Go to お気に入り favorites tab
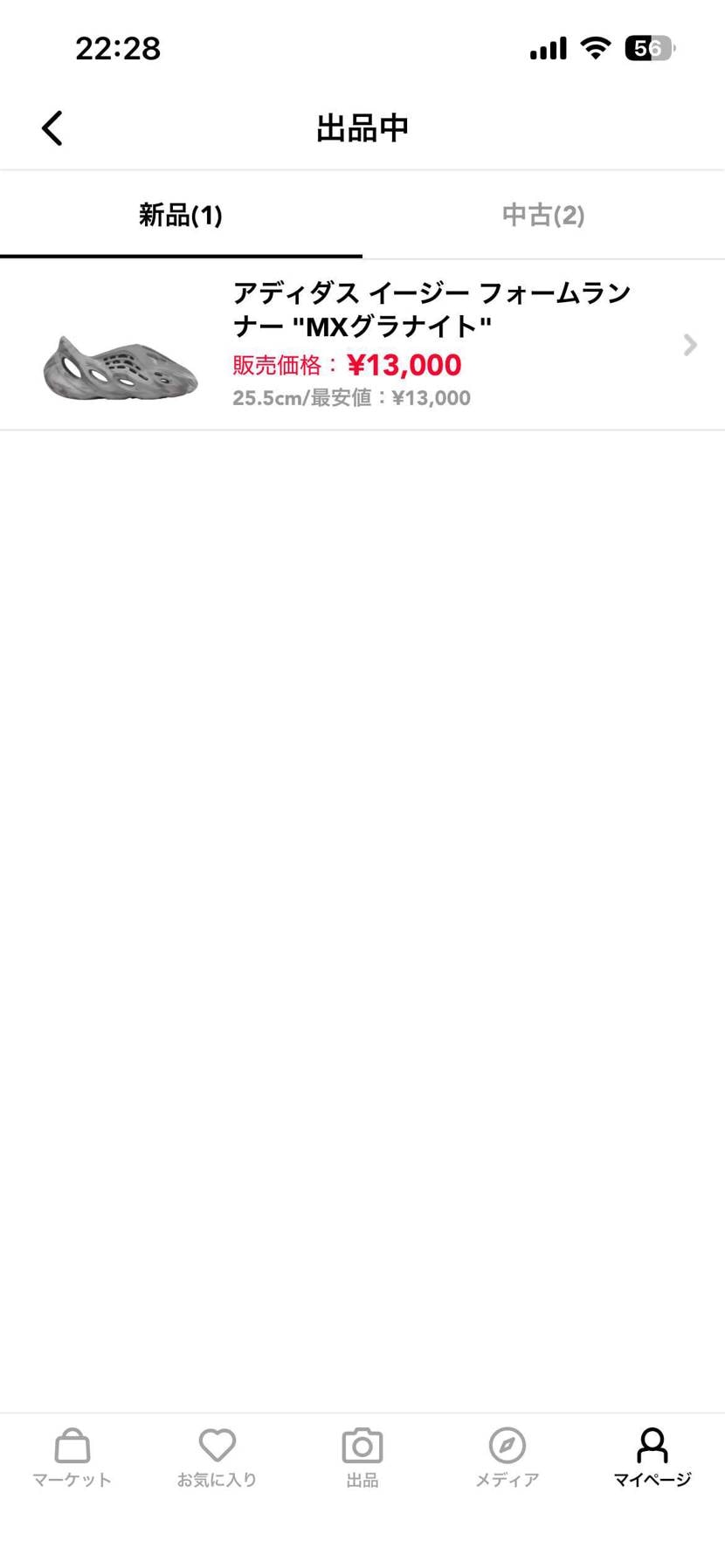This screenshot has width=725, height=1568. point(217,1456)
